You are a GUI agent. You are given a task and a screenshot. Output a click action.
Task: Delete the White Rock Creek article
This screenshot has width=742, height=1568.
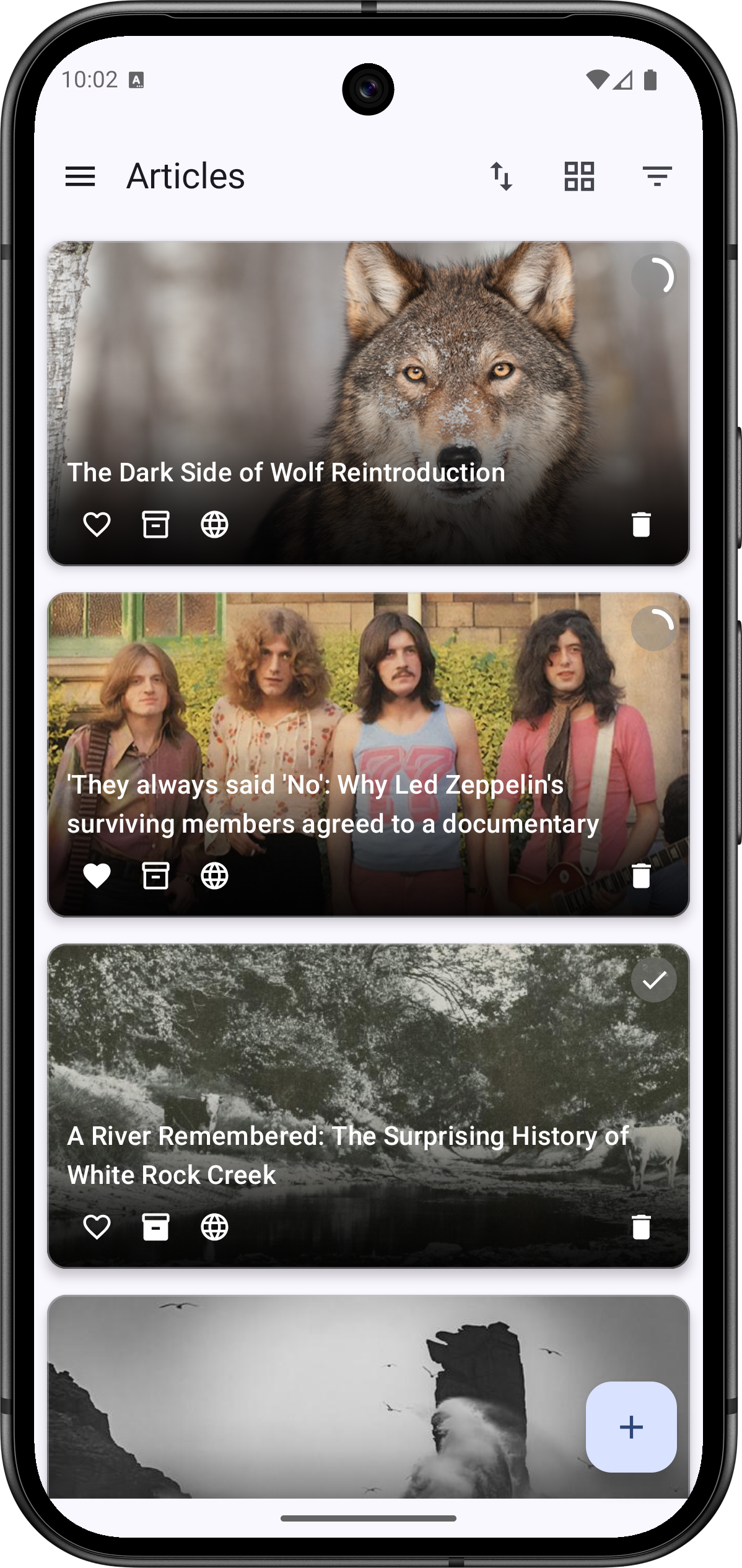[x=641, y=1227]
